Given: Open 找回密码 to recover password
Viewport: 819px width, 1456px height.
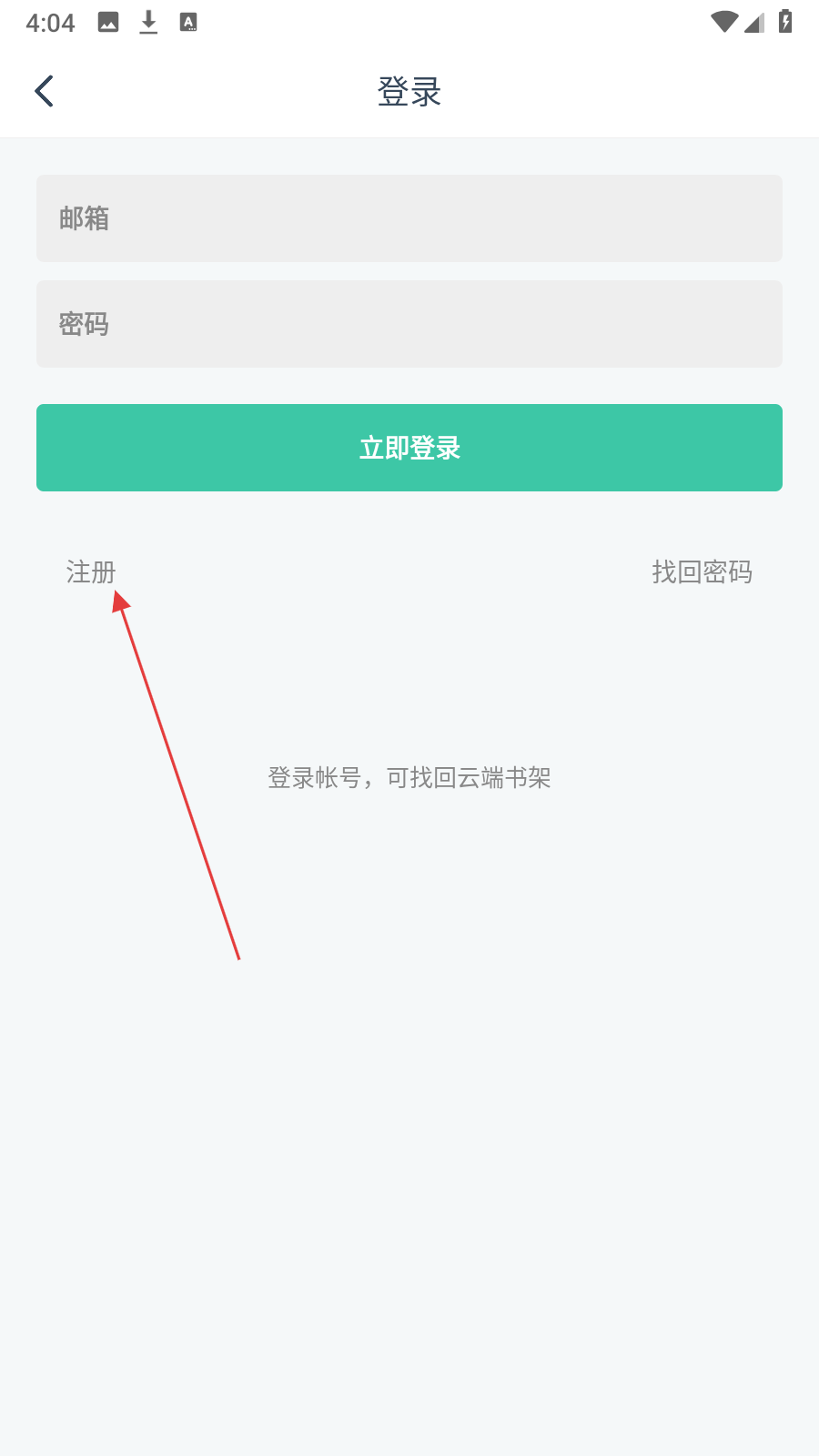Looking at the screenshot, I should tap(703, 572).
